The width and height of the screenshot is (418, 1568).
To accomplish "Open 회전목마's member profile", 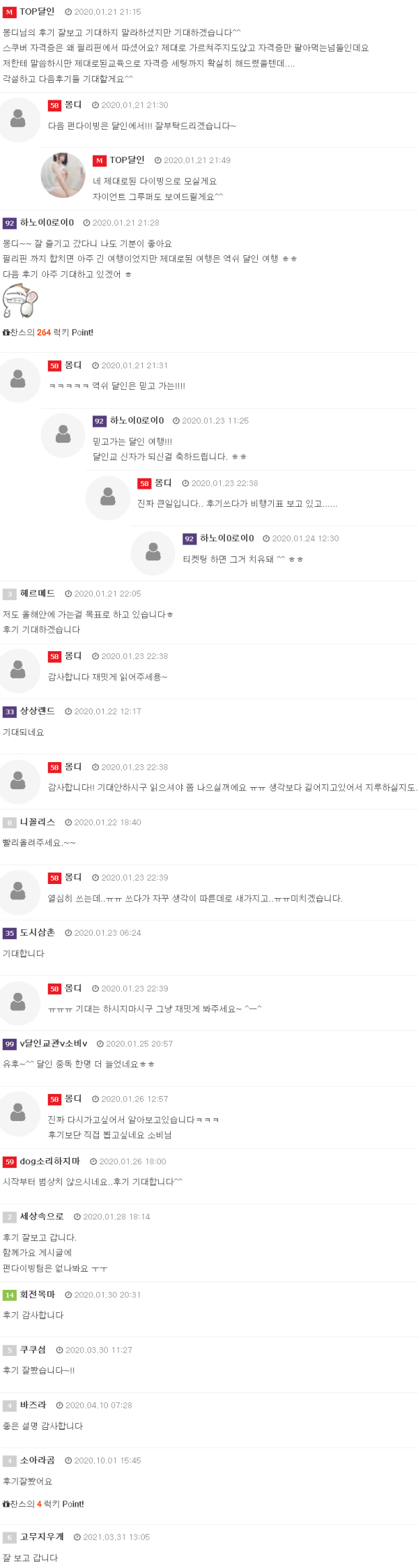I will point(37,1295).
